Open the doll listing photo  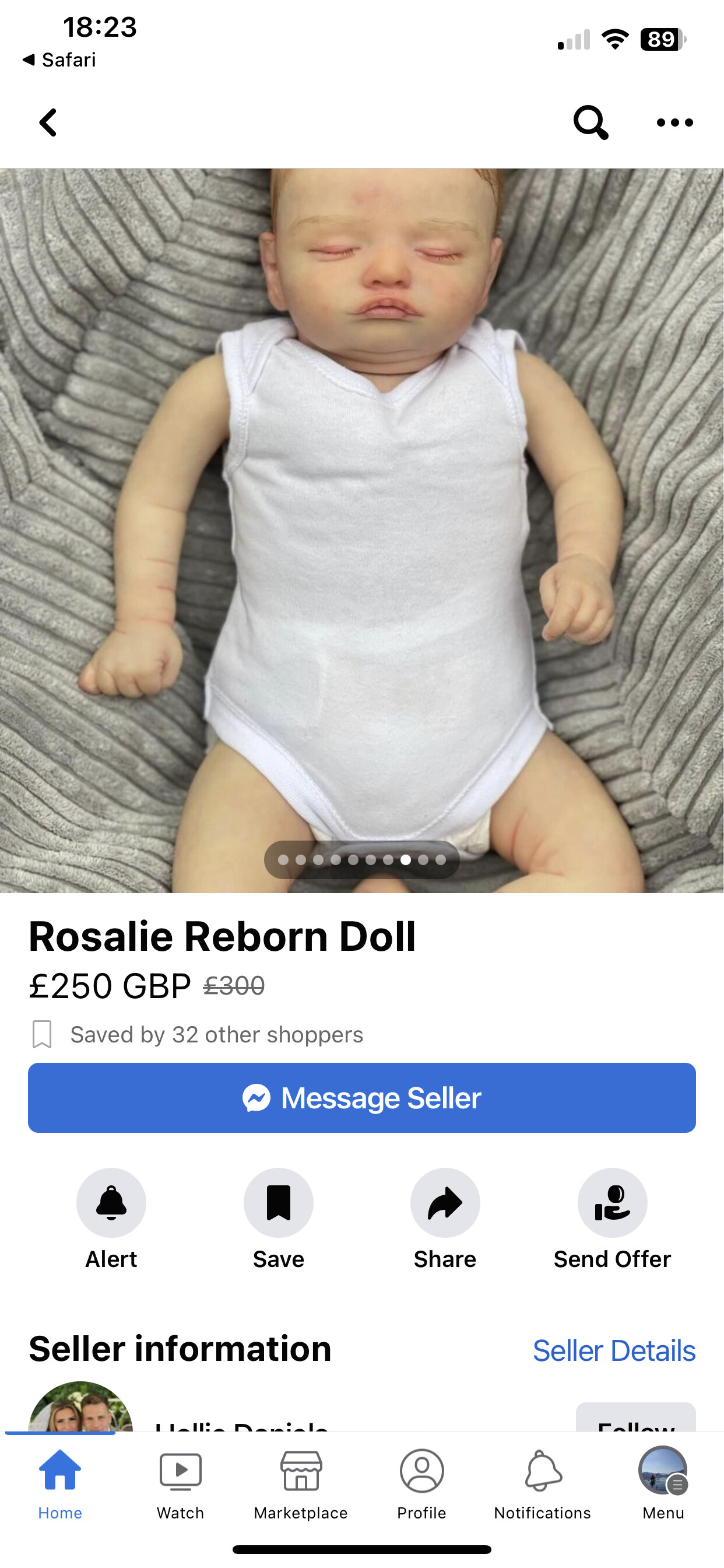tap(362, 530)
